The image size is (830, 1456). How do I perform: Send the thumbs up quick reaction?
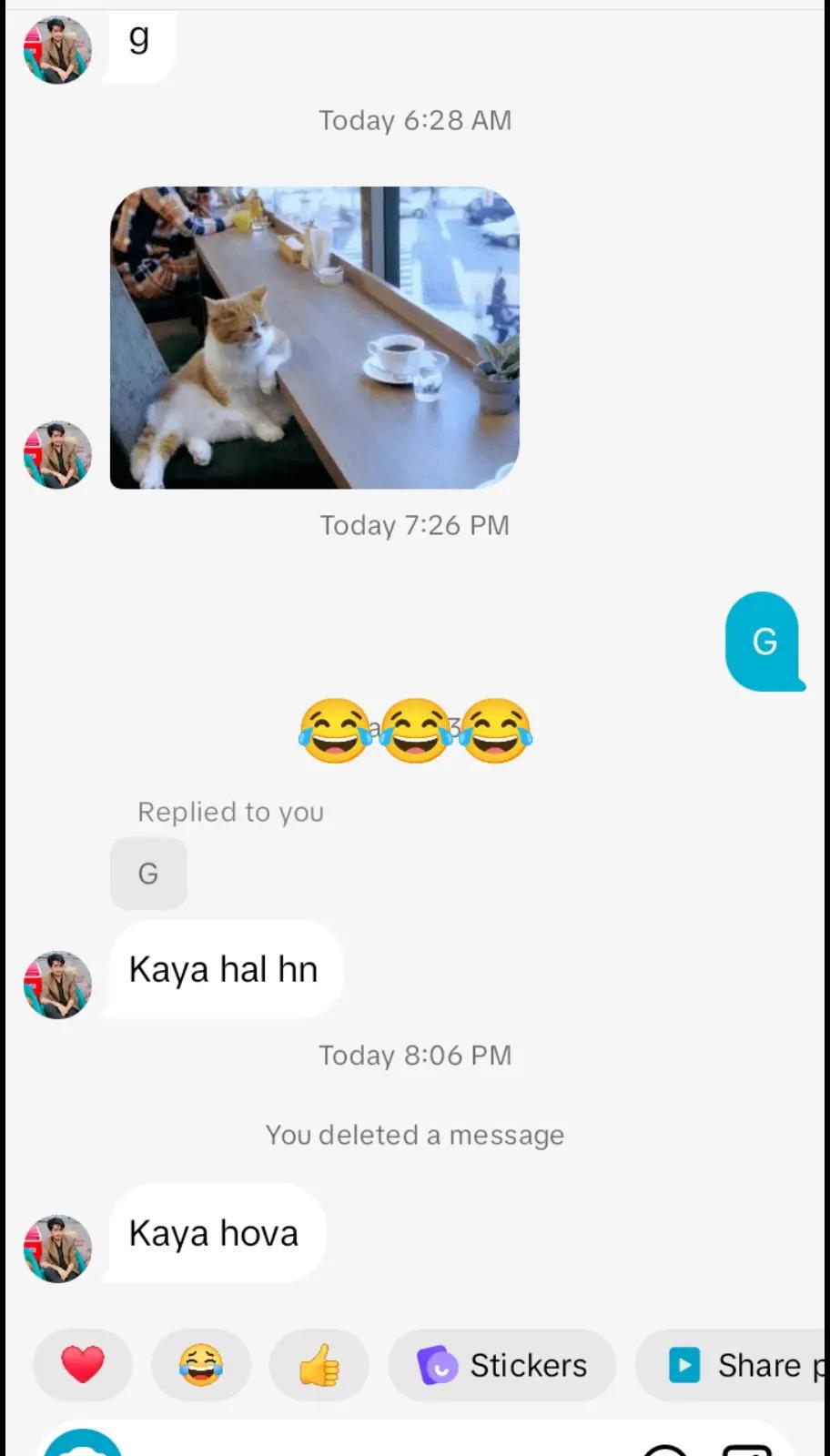(x=319, y=1365)
